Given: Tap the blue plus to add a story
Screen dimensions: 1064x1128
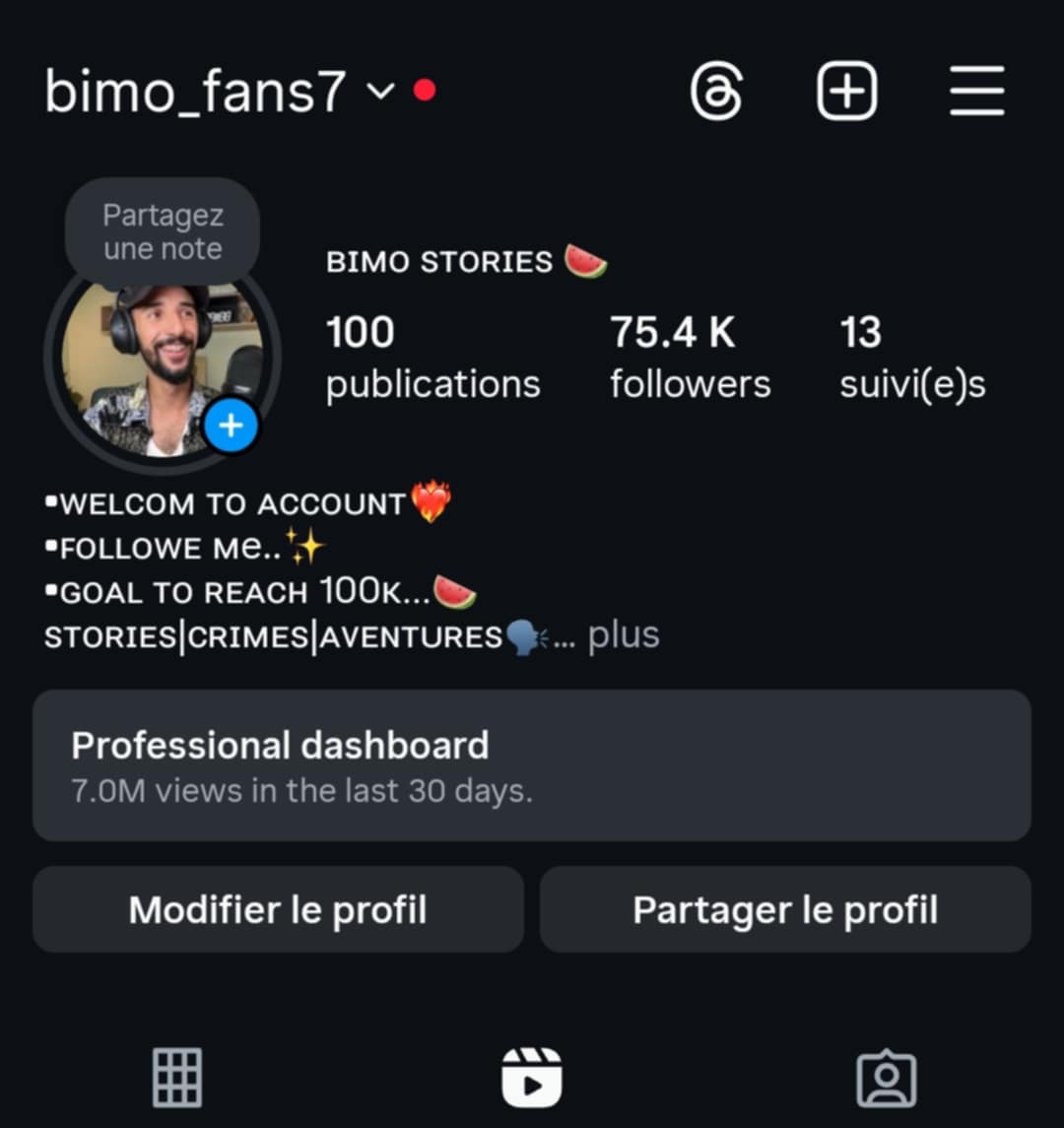Looking at the screenshot, I should click(231, 426).
